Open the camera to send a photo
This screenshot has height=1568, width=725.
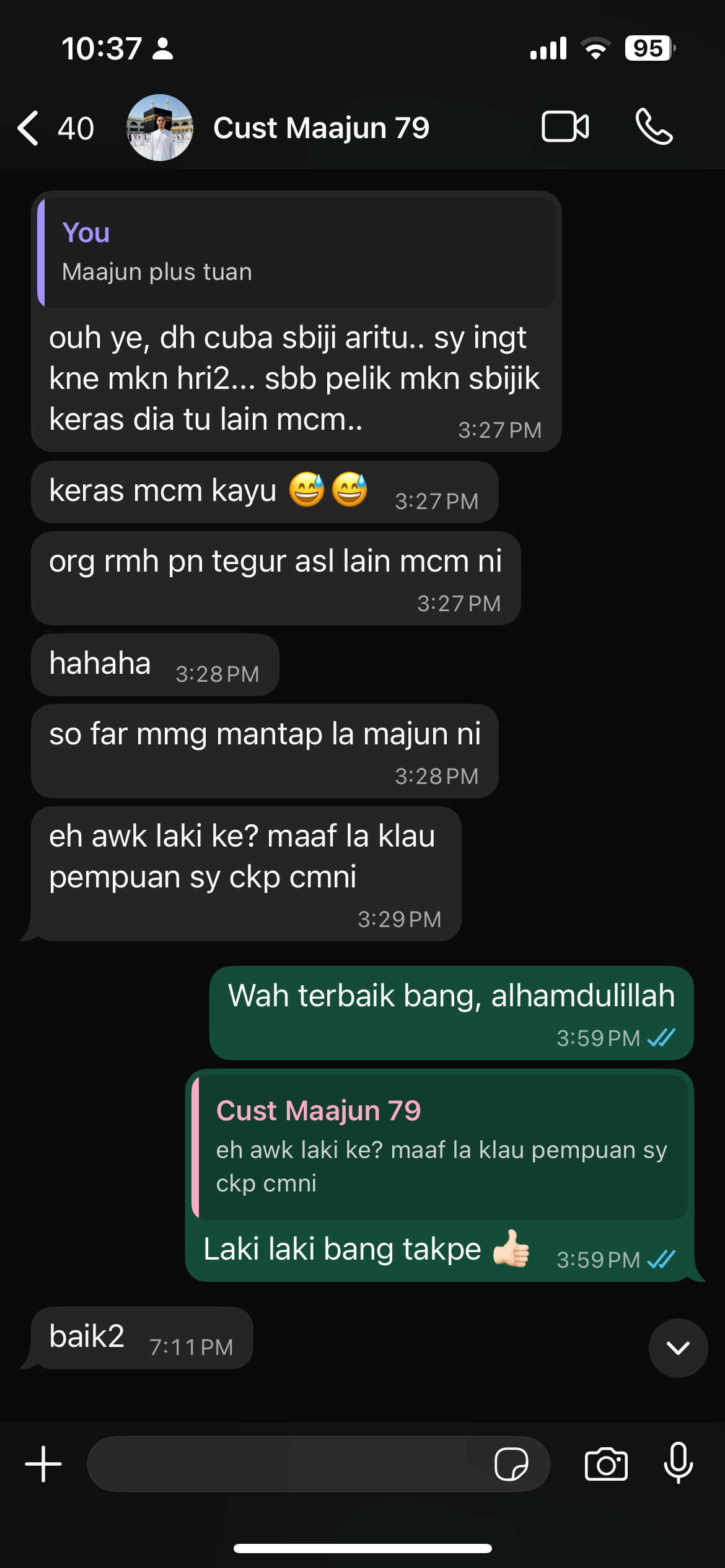[606, 1464]
